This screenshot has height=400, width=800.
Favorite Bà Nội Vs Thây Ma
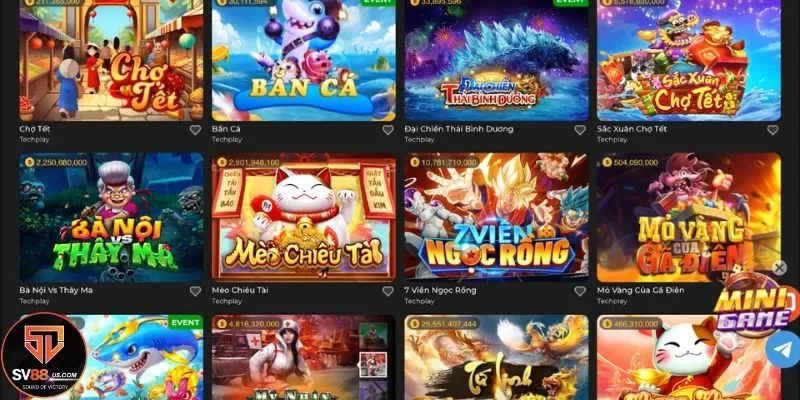(195, 291)
